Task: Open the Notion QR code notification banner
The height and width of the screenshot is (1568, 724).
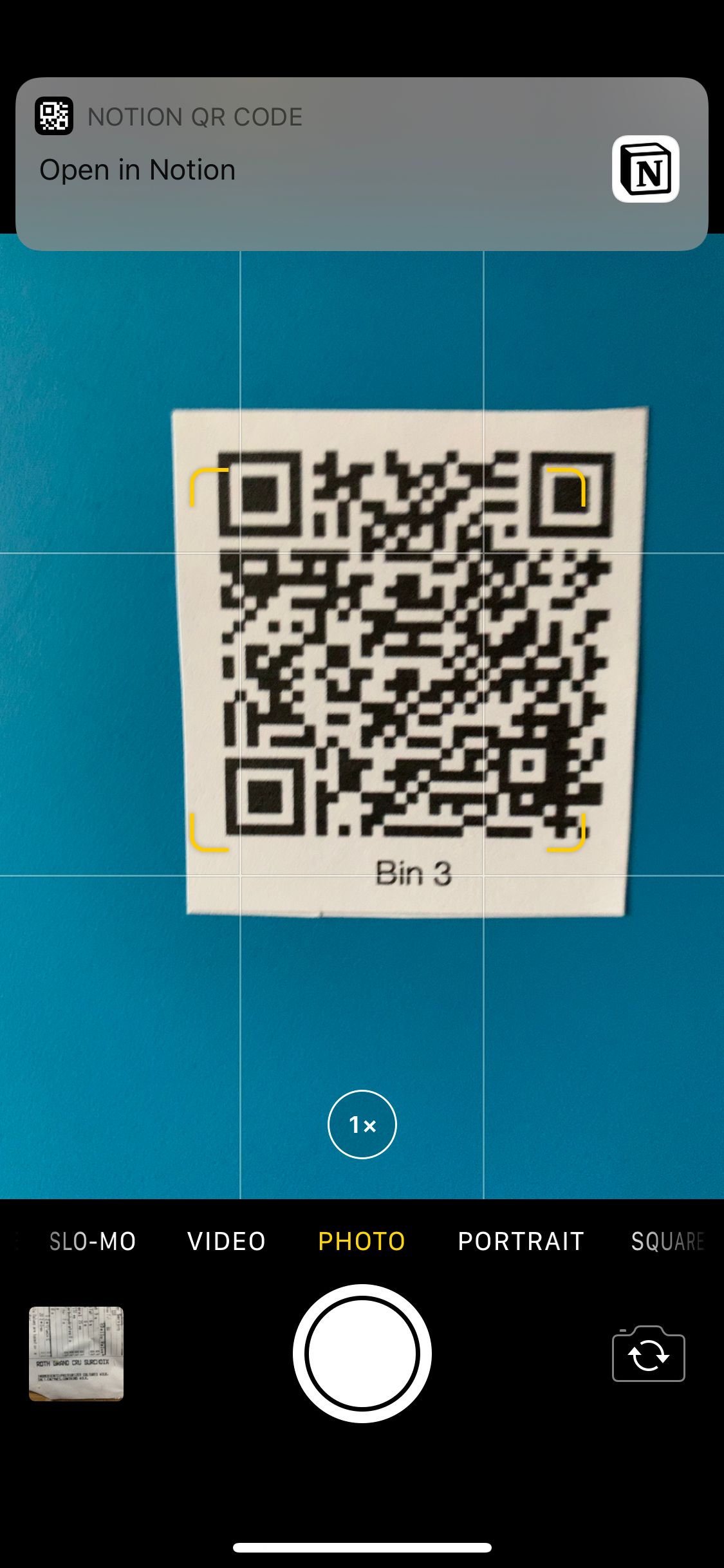Action: [x=362, y=164]
